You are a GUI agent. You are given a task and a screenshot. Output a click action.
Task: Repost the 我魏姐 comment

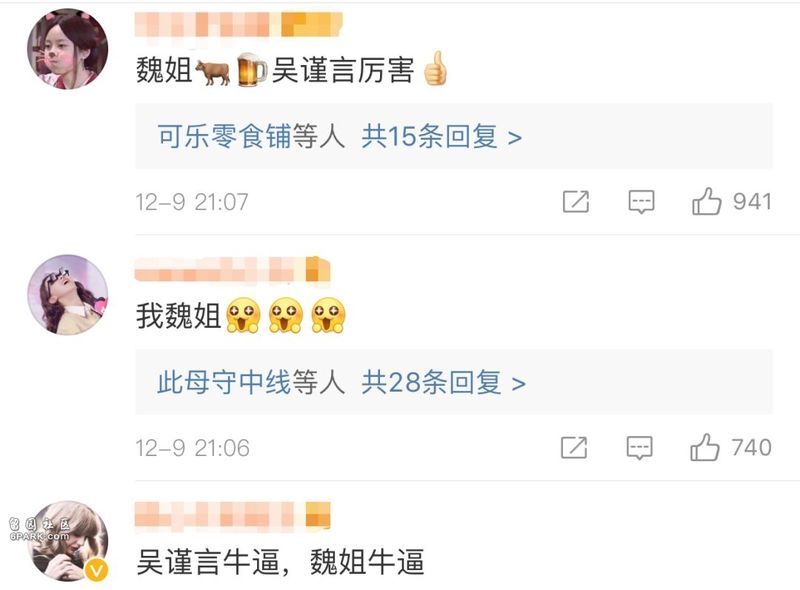[574, 447]
